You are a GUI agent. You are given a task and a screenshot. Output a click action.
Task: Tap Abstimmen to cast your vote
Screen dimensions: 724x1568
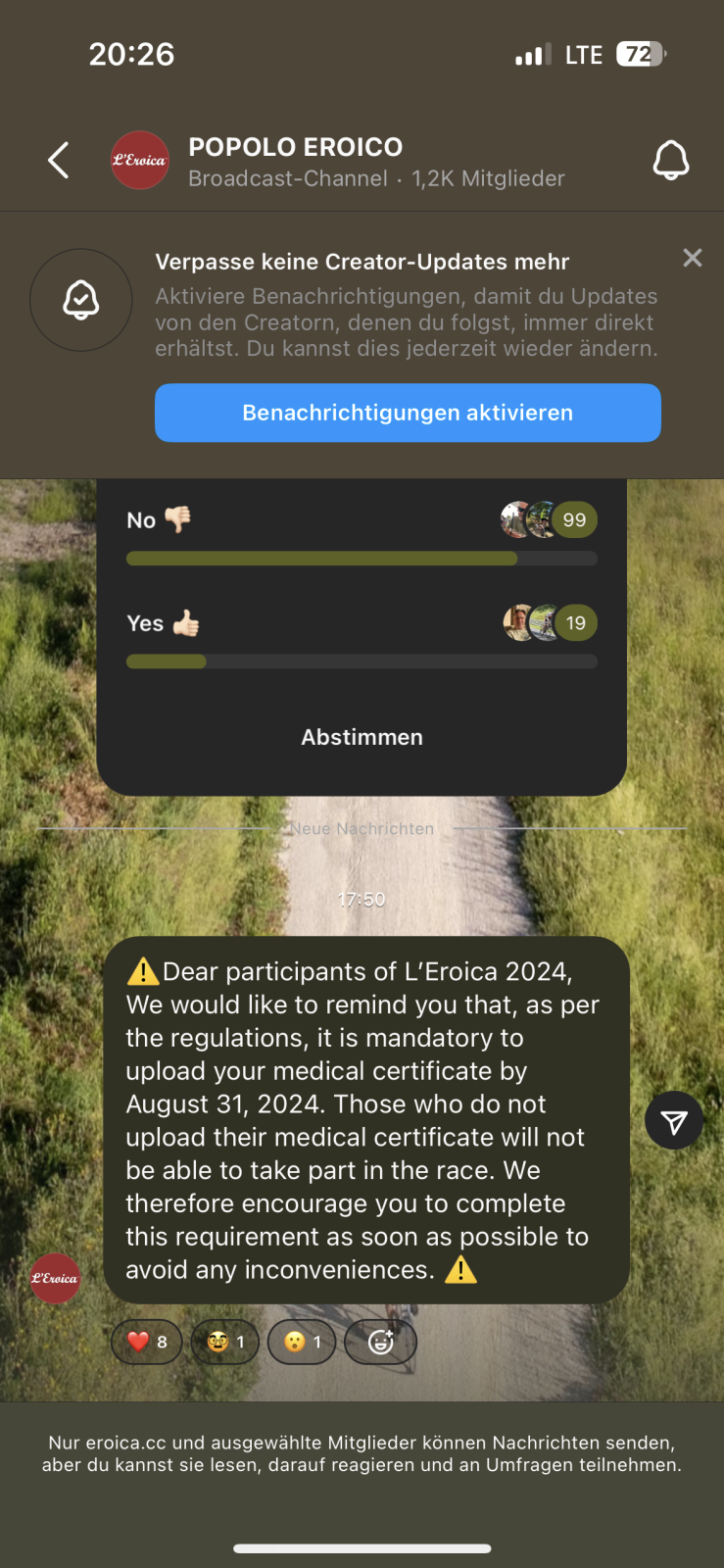(362, 737)
